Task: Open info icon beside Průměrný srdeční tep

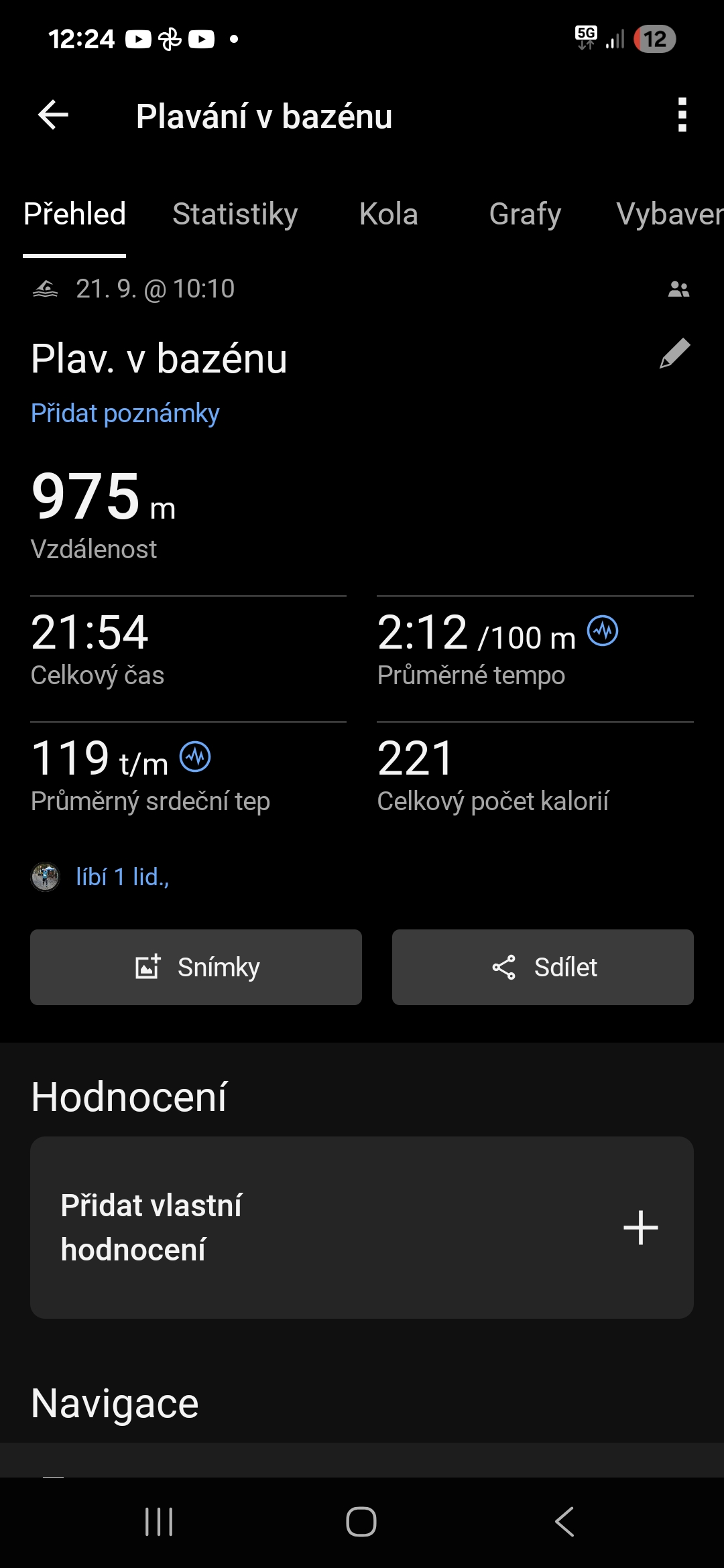Action: (x=195, y=757)
